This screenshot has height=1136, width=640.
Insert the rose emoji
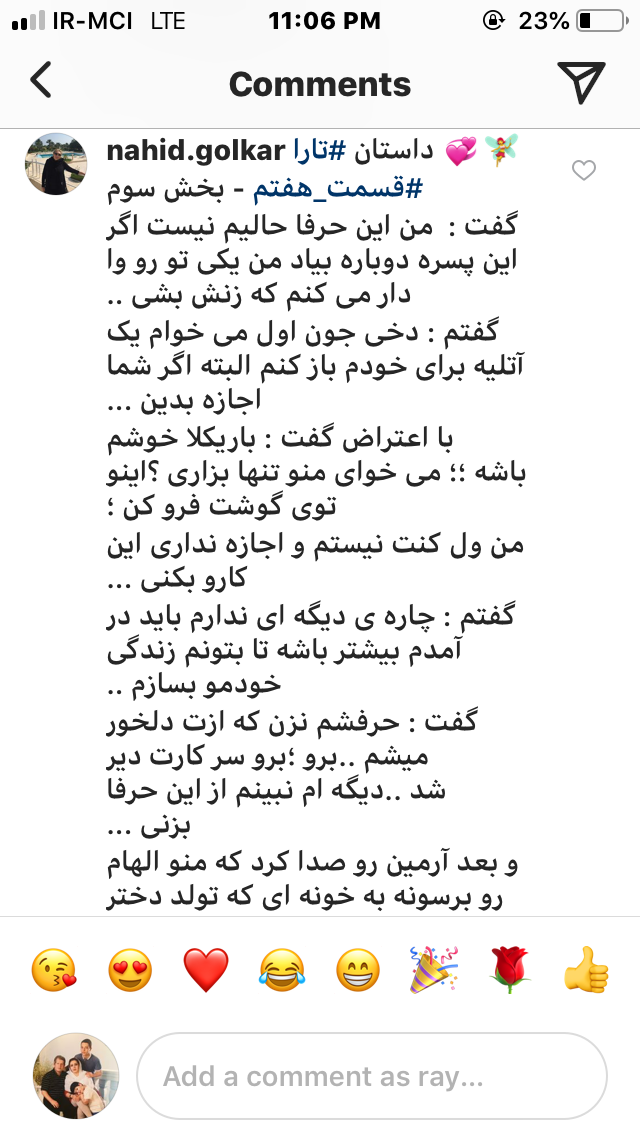509,970
